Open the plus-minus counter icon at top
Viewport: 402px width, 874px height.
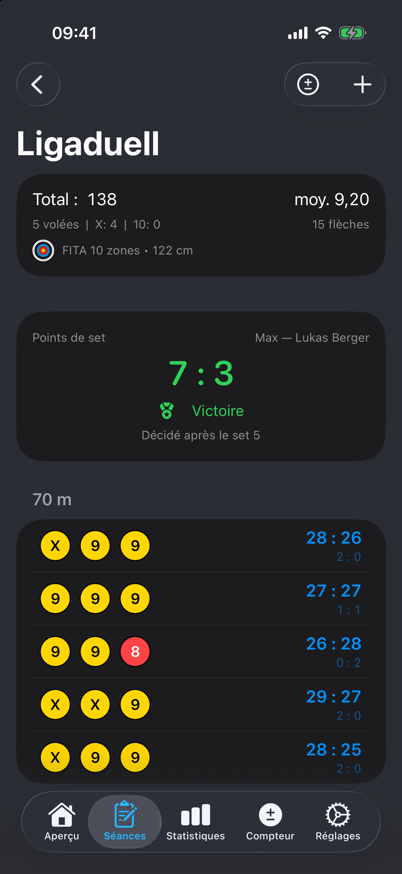308,85
